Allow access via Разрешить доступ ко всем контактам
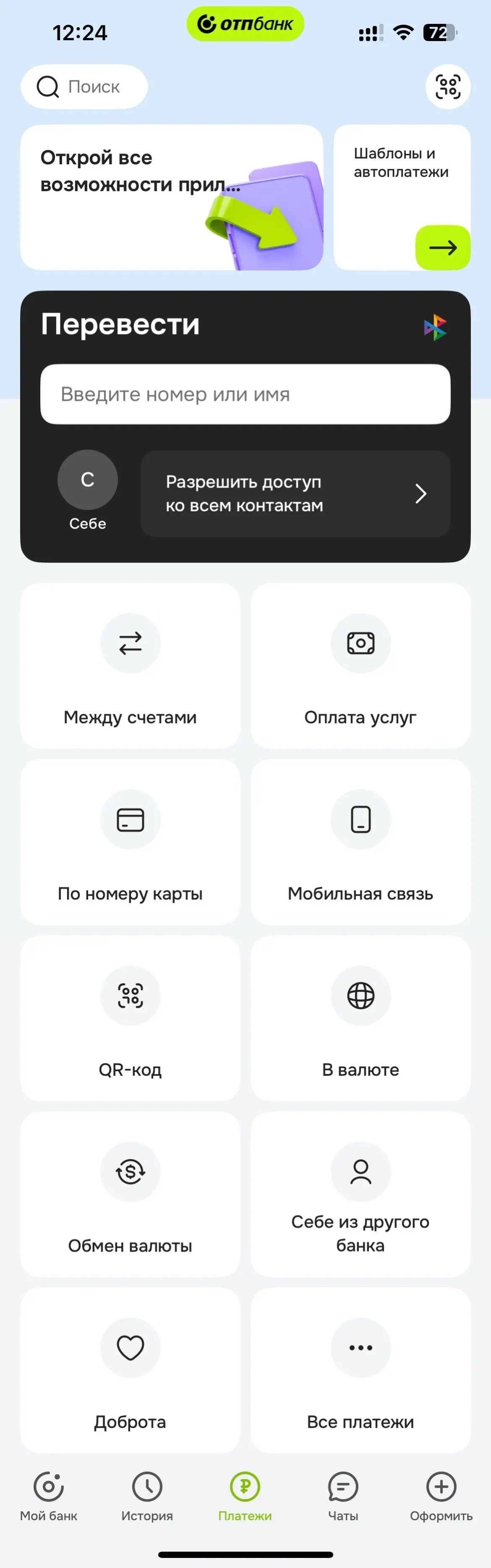The width and height of the screenshot is (491, 1568). (295, 493)
